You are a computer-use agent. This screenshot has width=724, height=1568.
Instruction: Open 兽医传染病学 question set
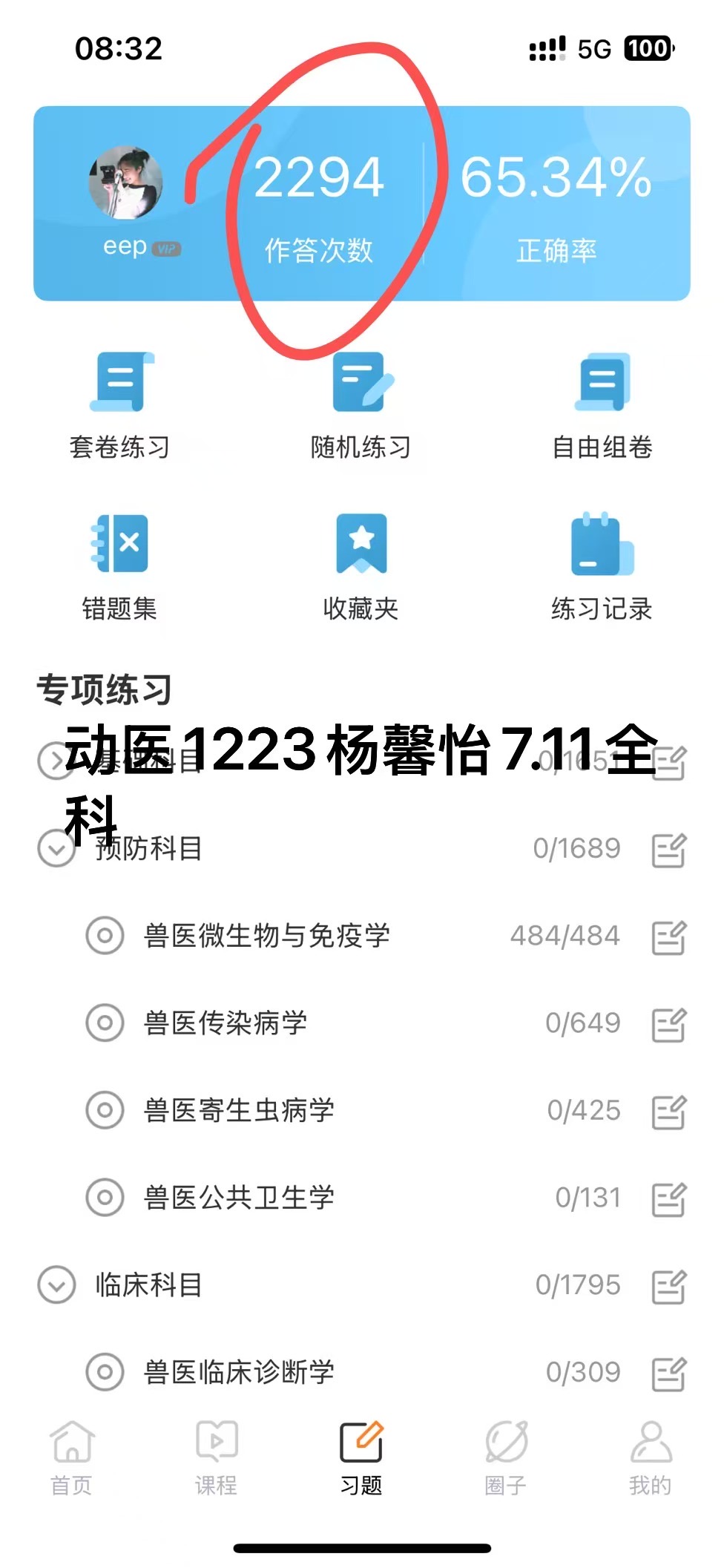click(x=226, y=1023)
